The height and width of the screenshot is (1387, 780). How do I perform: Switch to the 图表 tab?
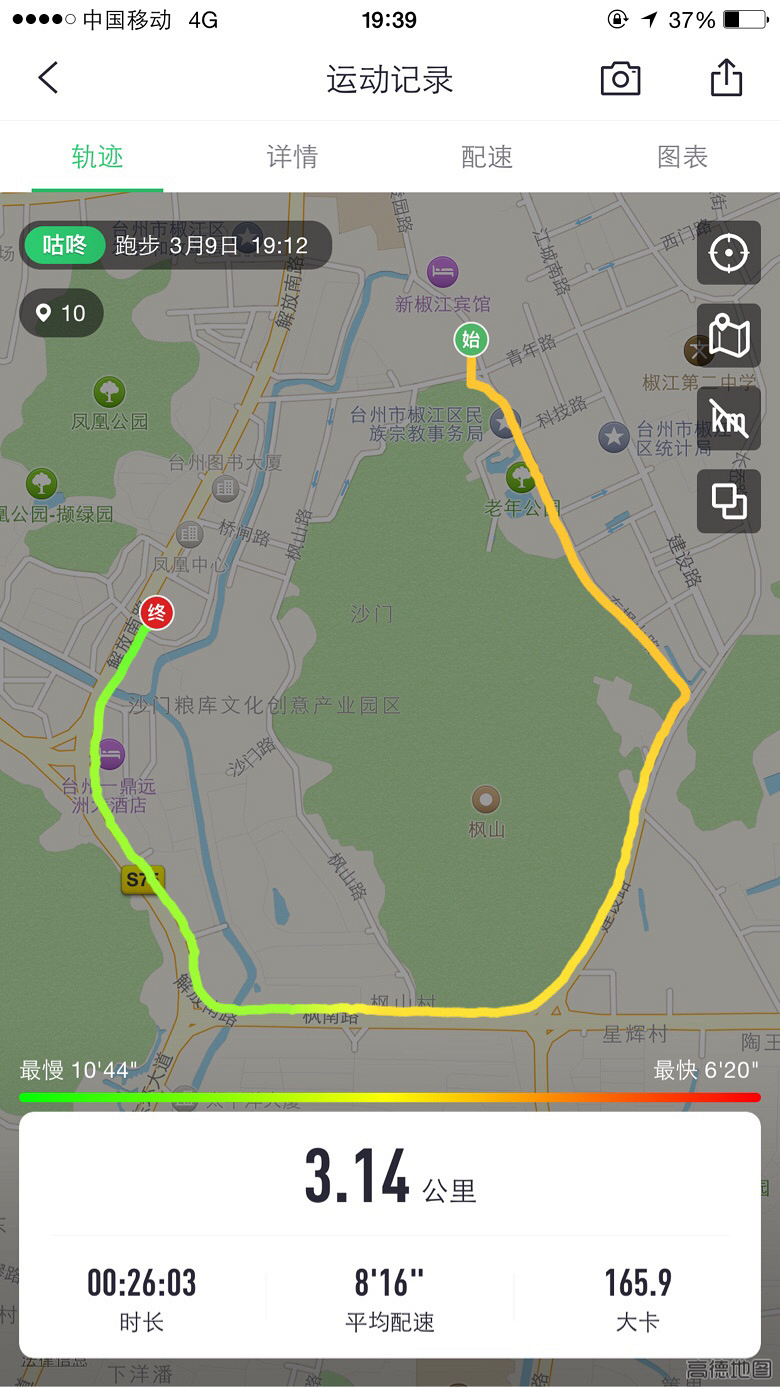pos(682,157)
